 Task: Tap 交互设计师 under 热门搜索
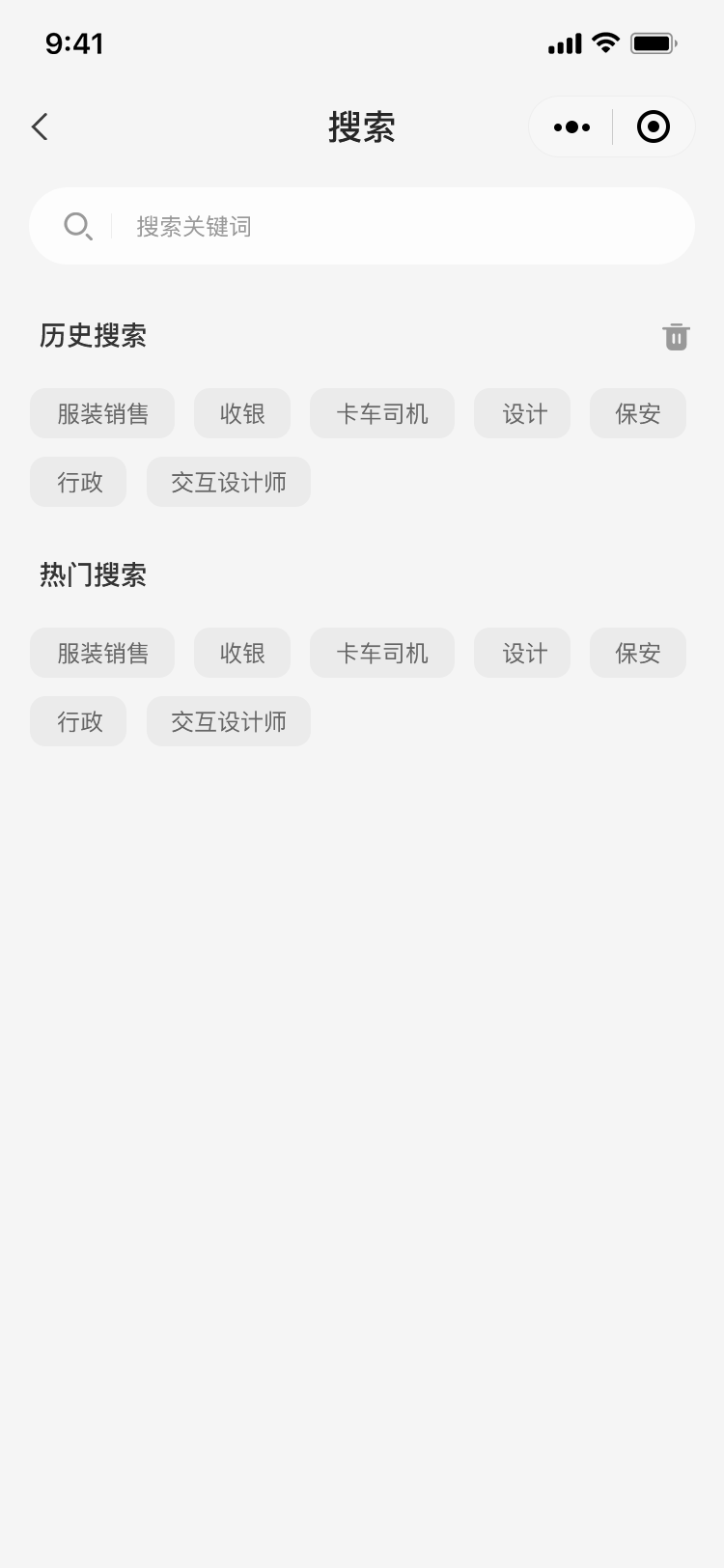pos(229,721)
